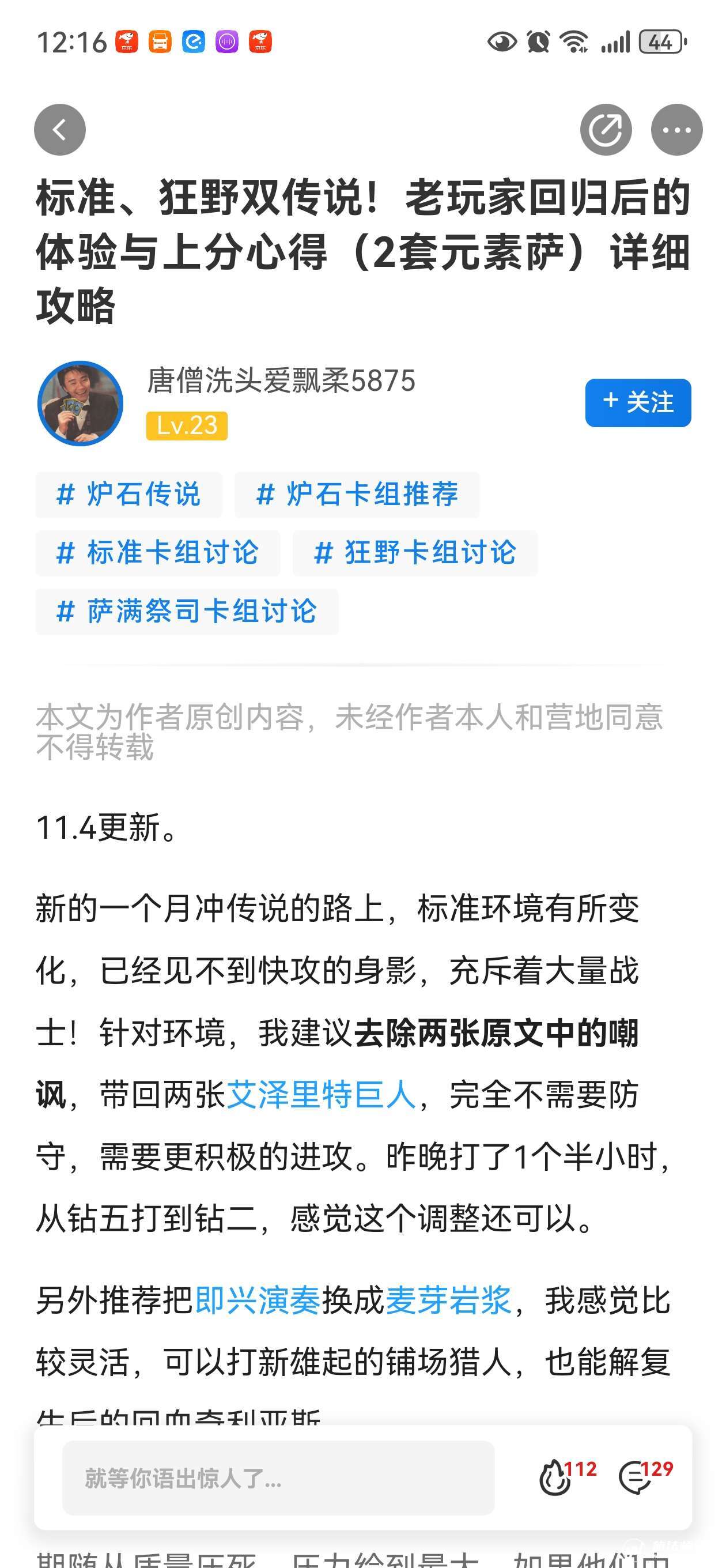
Task: Open the 即兴演奏 card link
Action: pos(258,1301)
